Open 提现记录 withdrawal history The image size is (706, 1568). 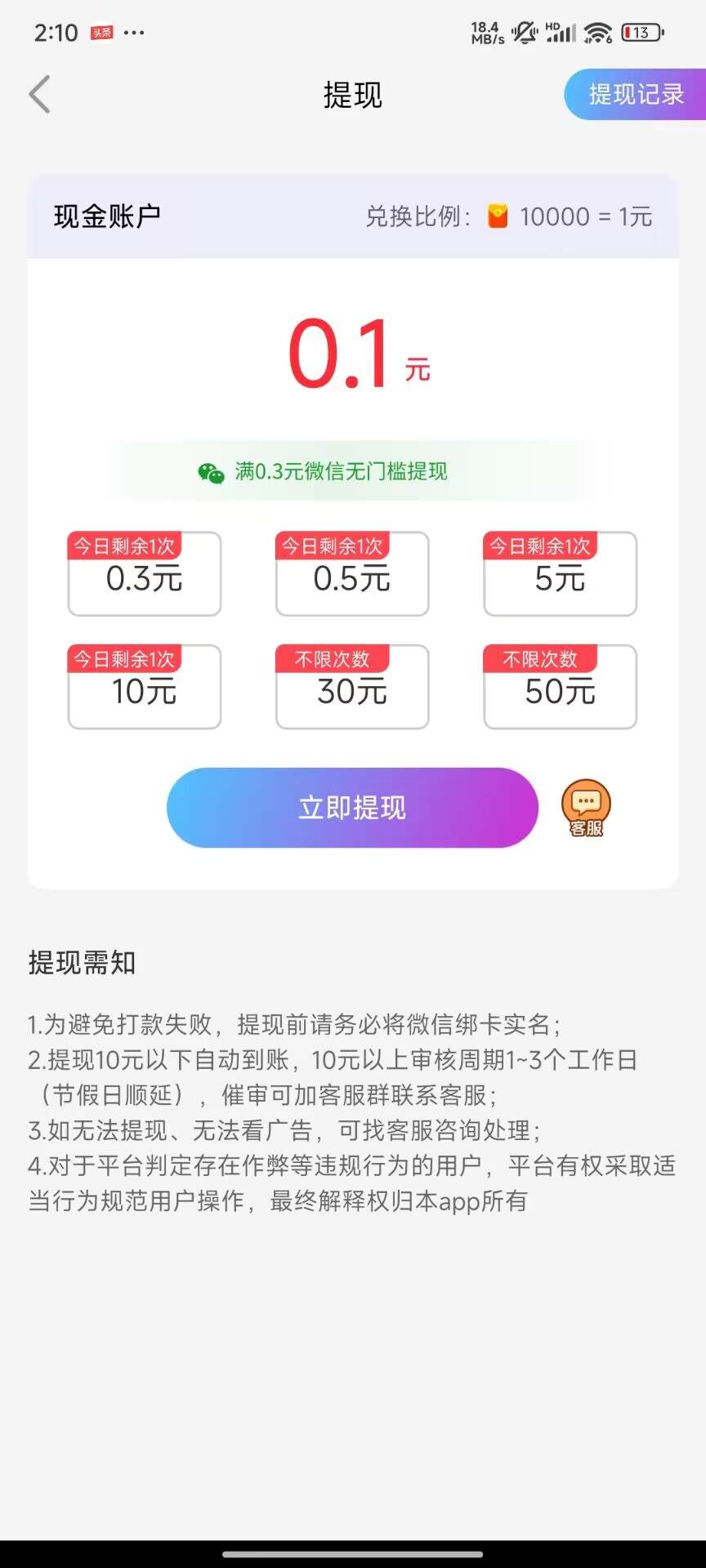coord(636,95)
